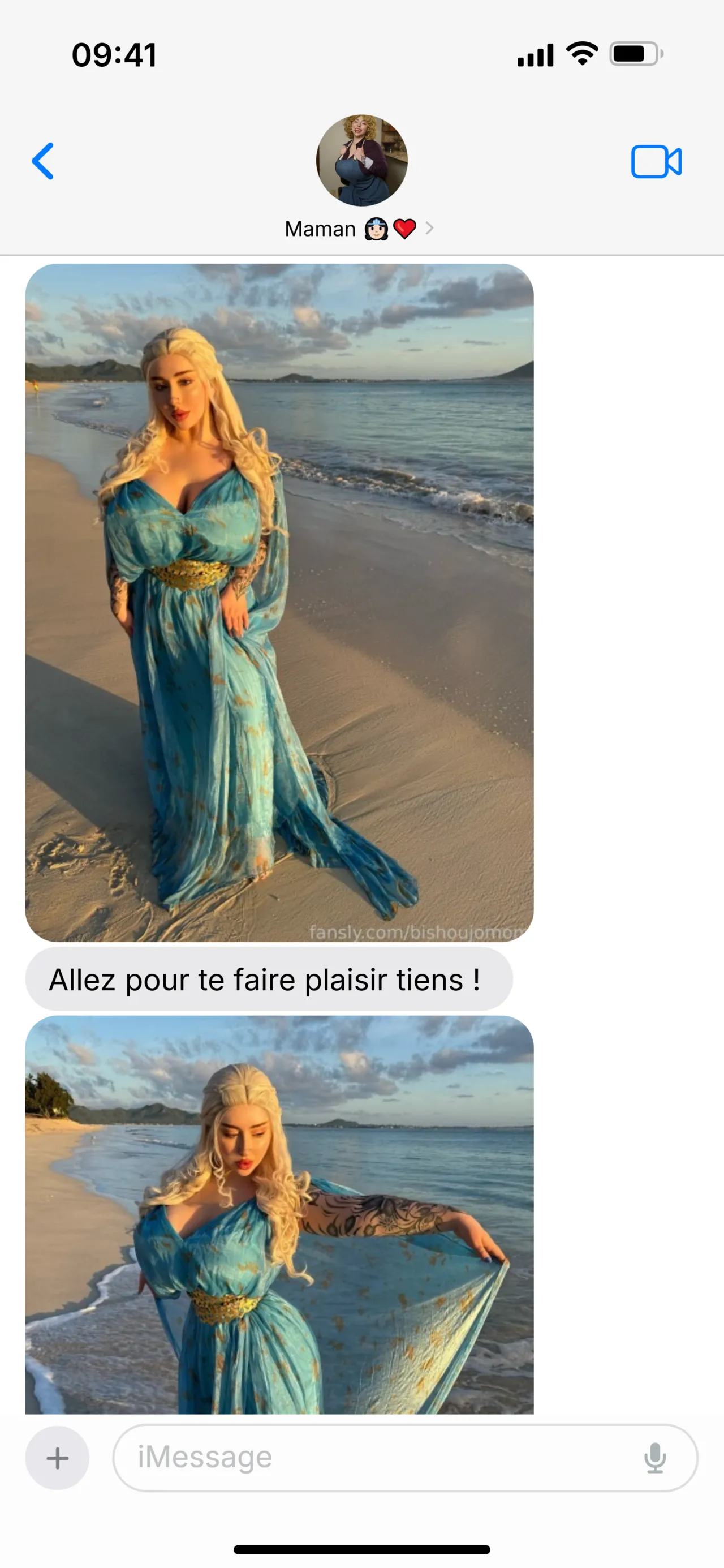
Task: Open the first beach photo above the text
Action: [x=279, y=603]
